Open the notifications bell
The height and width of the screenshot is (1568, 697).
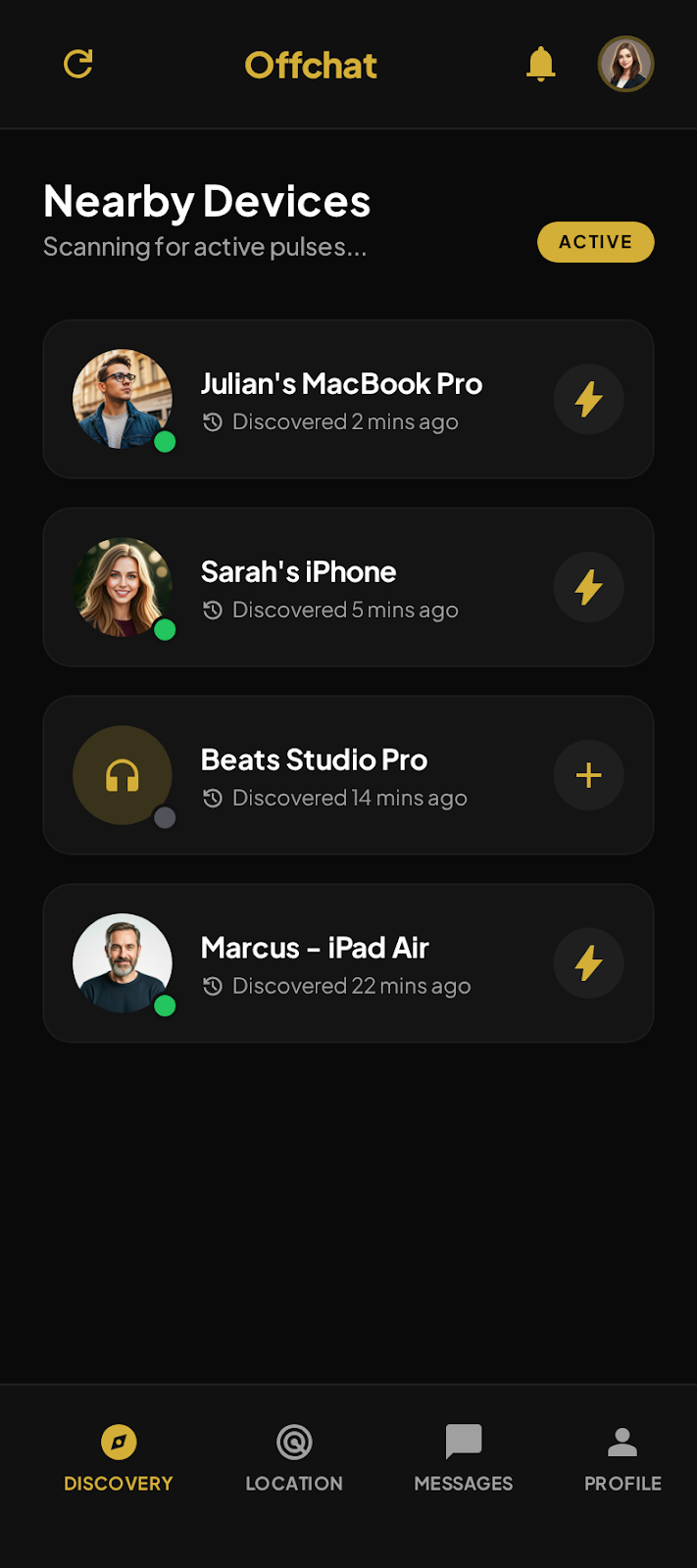[x=540, y=65]
